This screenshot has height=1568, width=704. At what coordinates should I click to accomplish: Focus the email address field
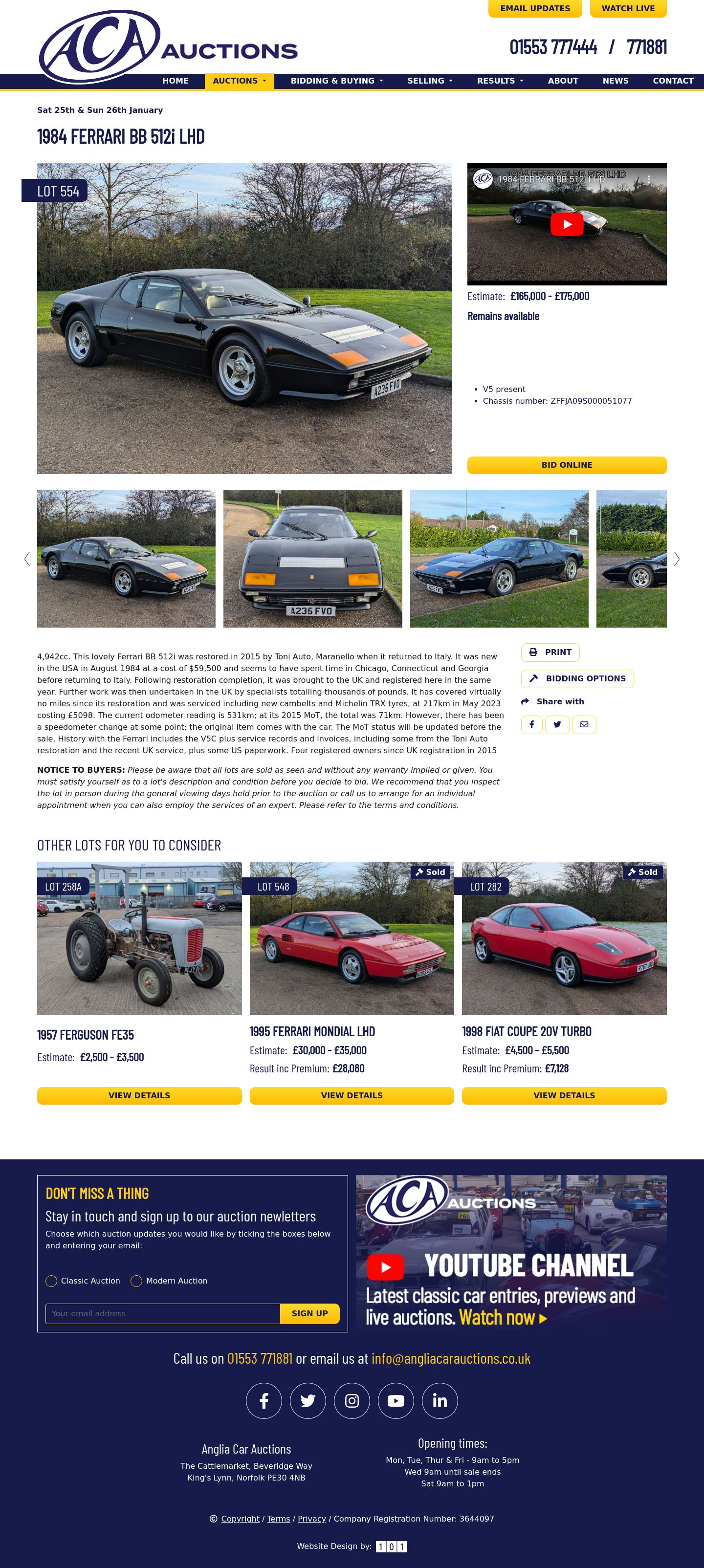[163, 1313]
